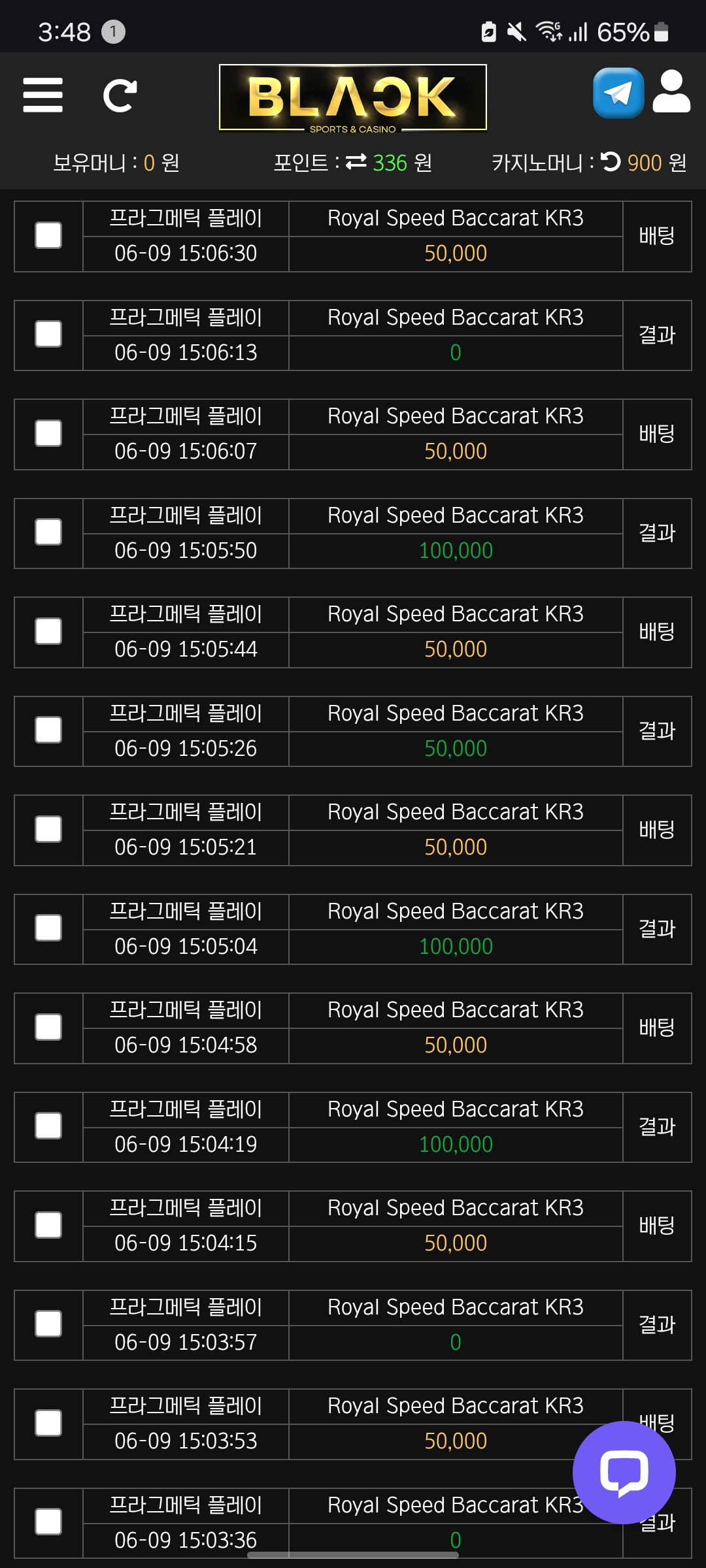This screenshot has width=706, height=1568.
Task: Check the 15:05:04 row checkbox
Action: (x=48, y=928)
